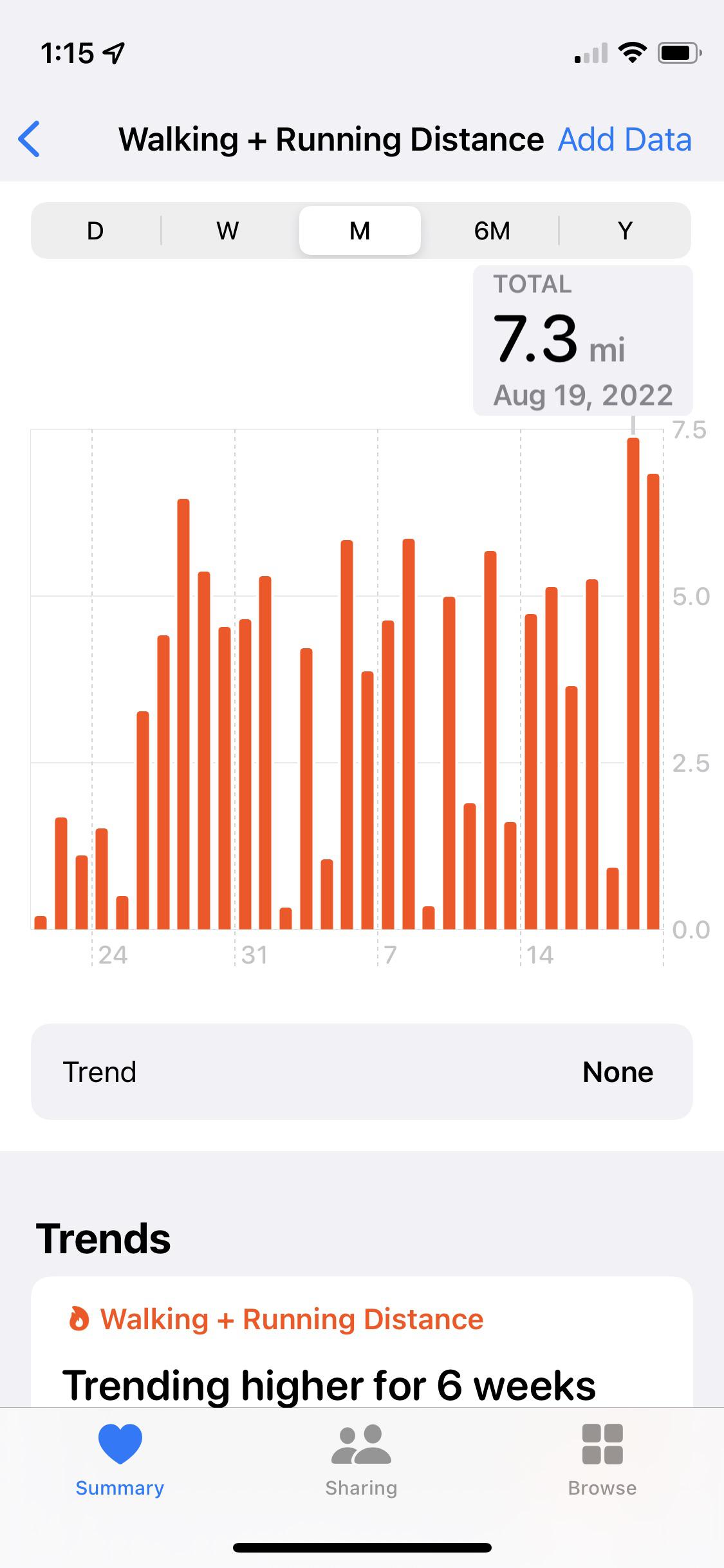Open the Walking + Running Distance title
This screenshot has width=724, height=1568.
[330, 139]
